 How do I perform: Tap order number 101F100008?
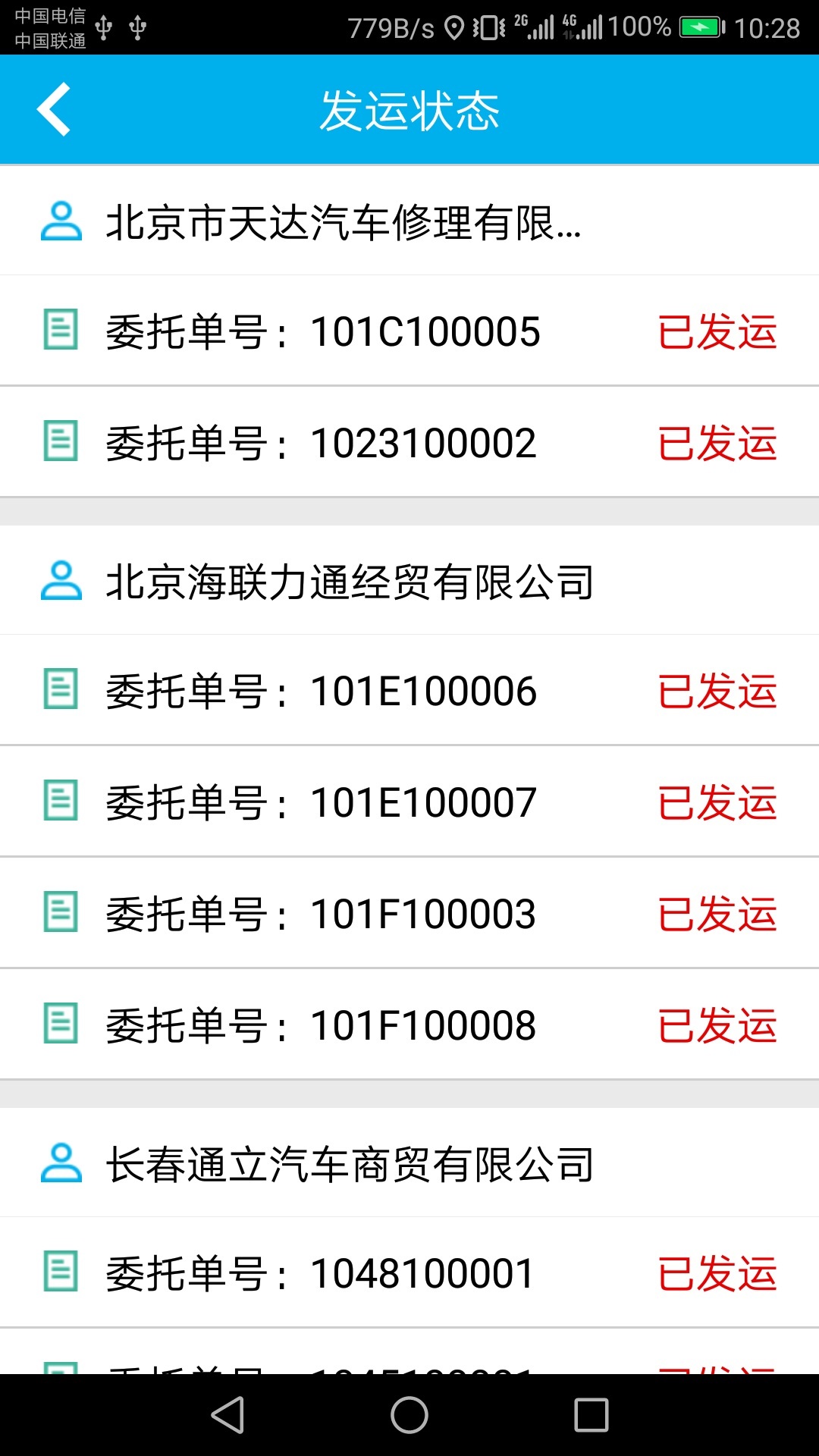tap(409, 1025)
